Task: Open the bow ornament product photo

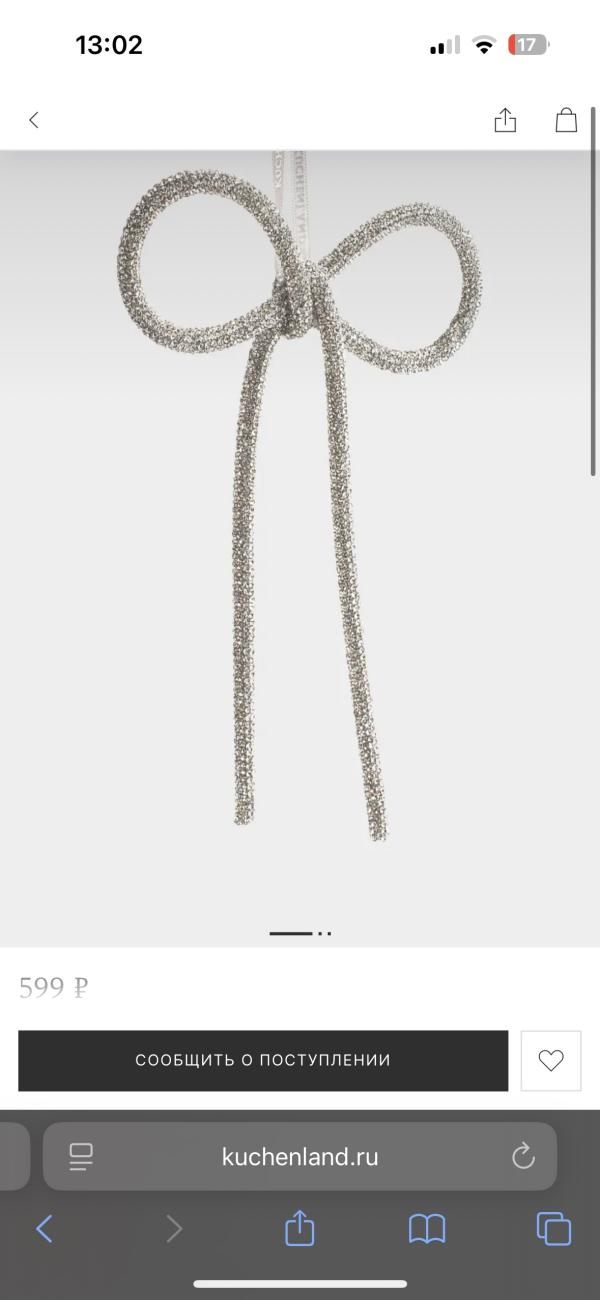Action: (300, 500)
